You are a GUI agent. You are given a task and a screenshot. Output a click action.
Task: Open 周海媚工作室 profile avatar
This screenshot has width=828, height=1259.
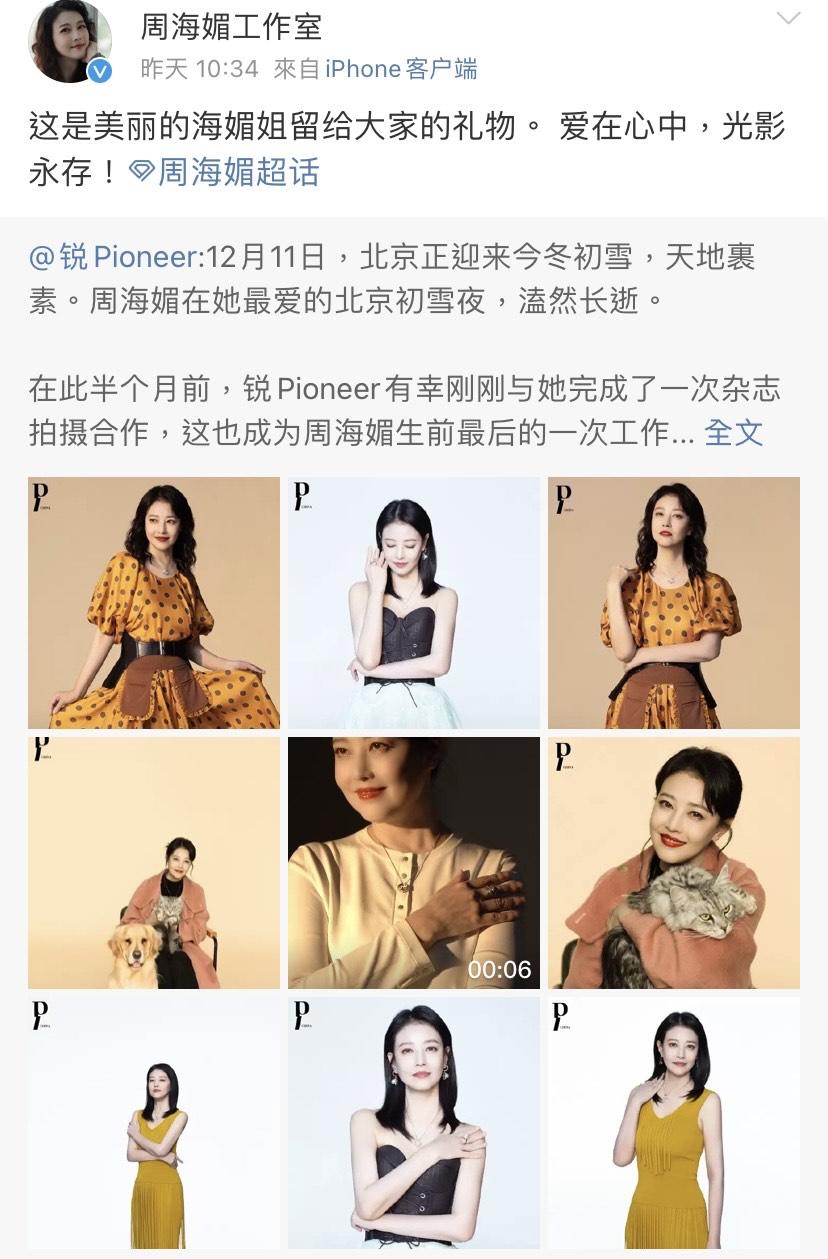70,42
